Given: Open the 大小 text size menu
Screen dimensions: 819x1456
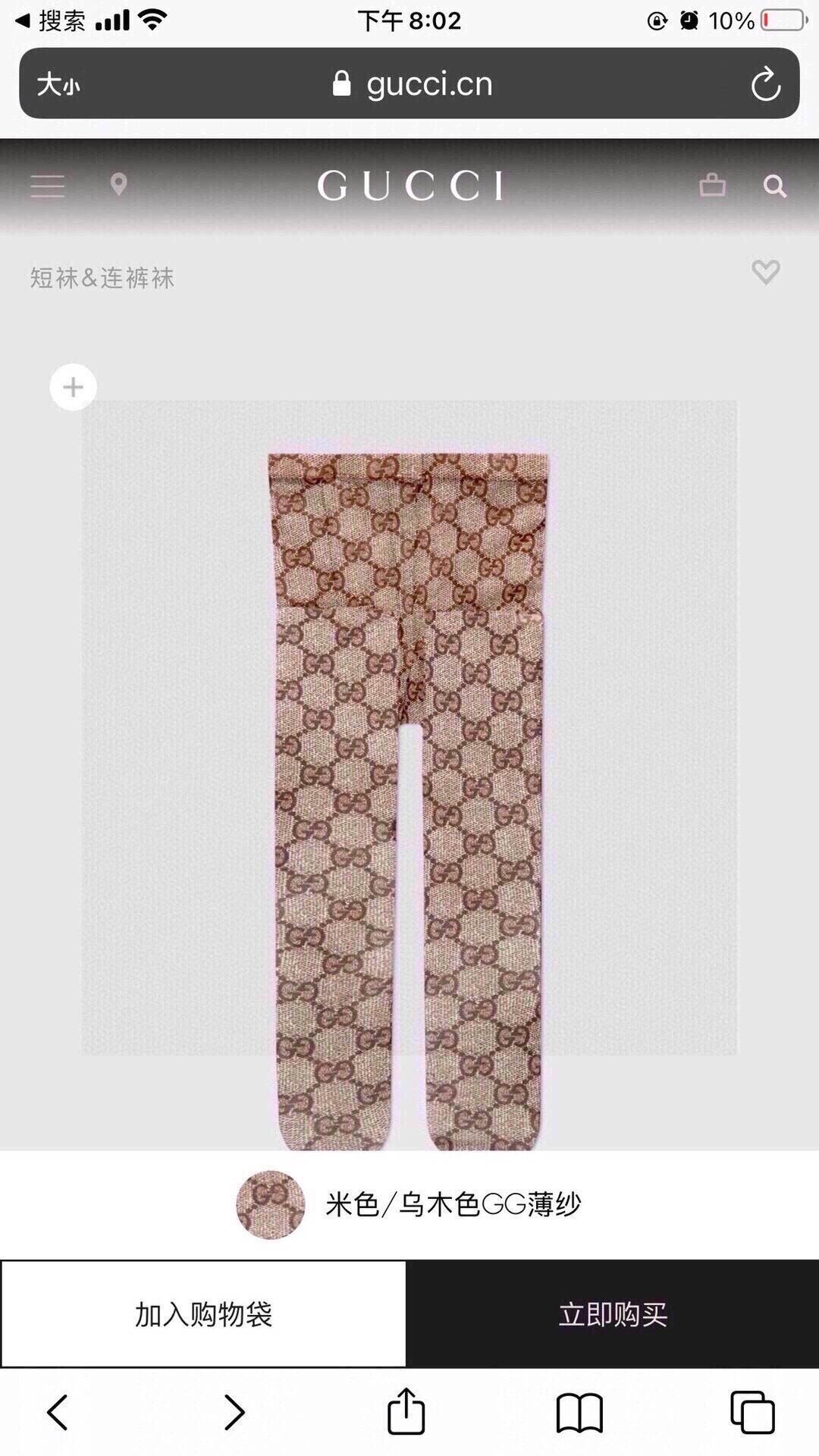Looking at the screenshot, I should pyautogui.click(x=58, y=84).
